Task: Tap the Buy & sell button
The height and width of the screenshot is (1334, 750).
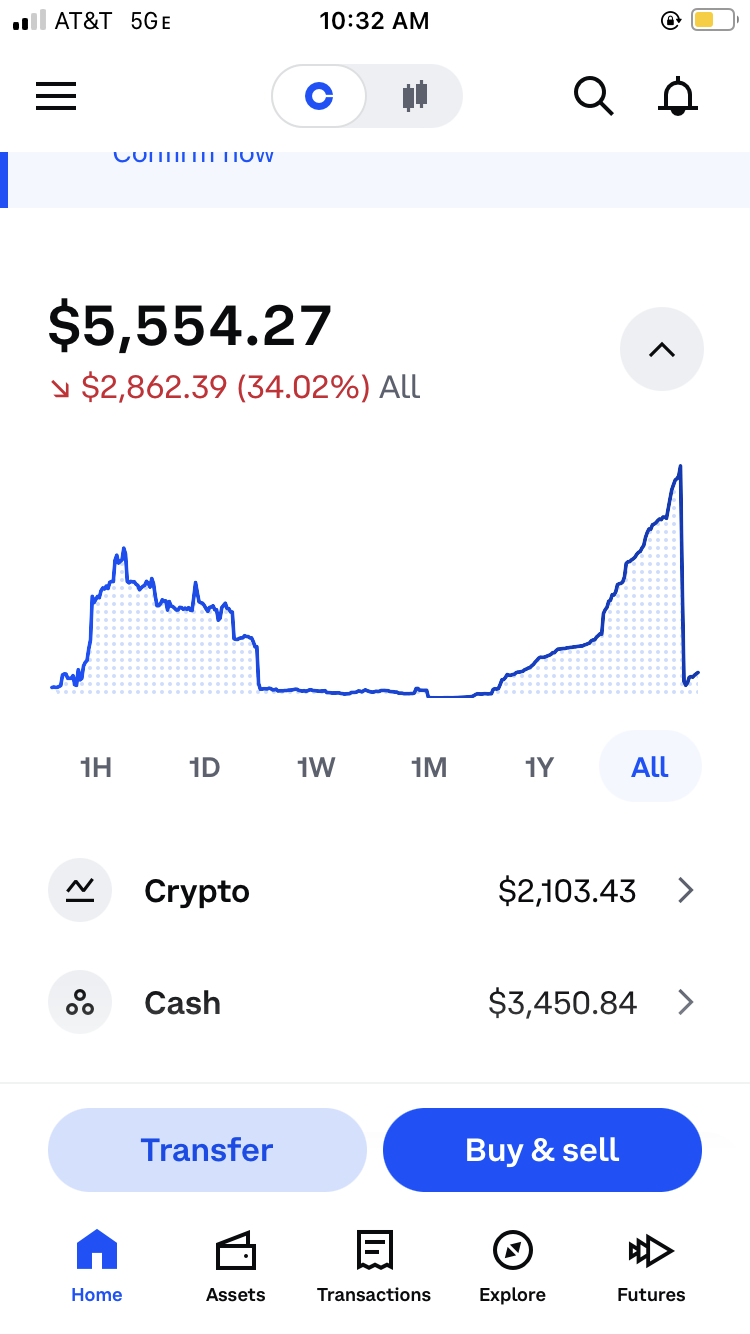Action: 542,1150
